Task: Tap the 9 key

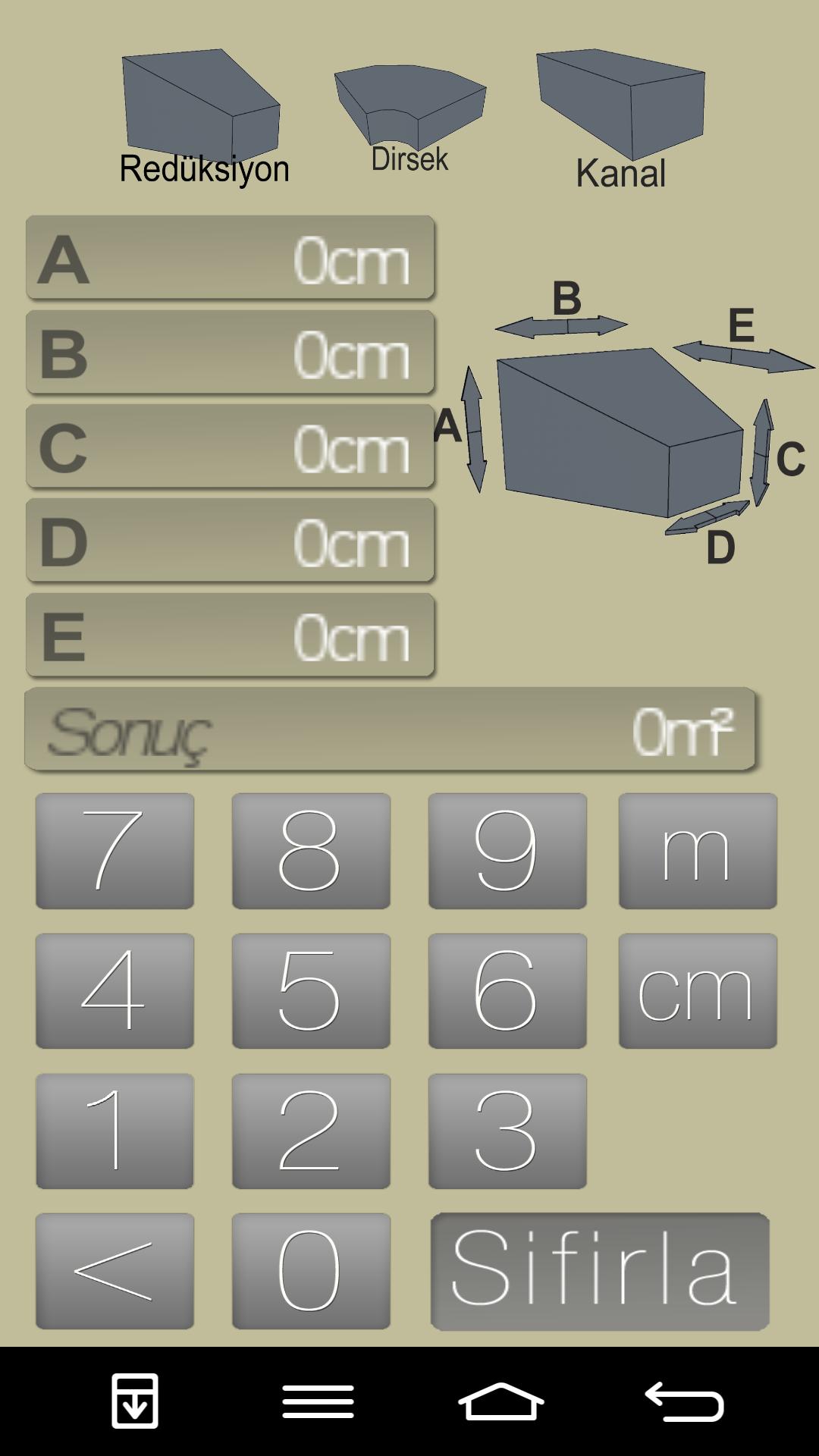Action: tap(507, 851)
